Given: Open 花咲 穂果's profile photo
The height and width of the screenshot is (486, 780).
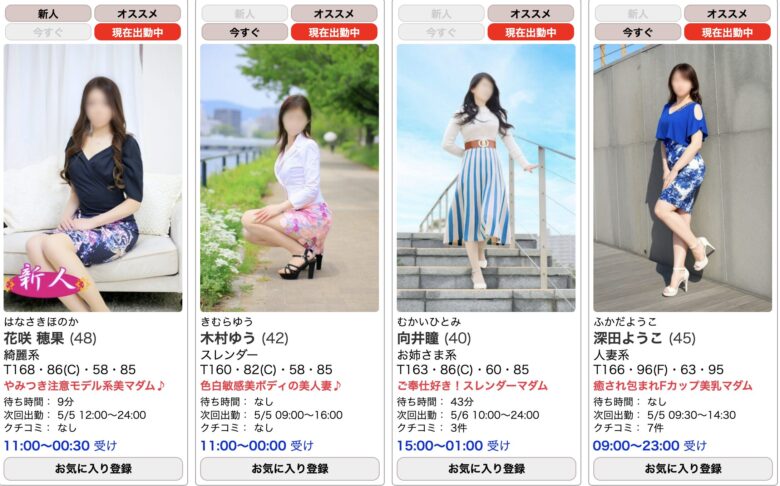Looking at the screenshot, I should point(93,178).
